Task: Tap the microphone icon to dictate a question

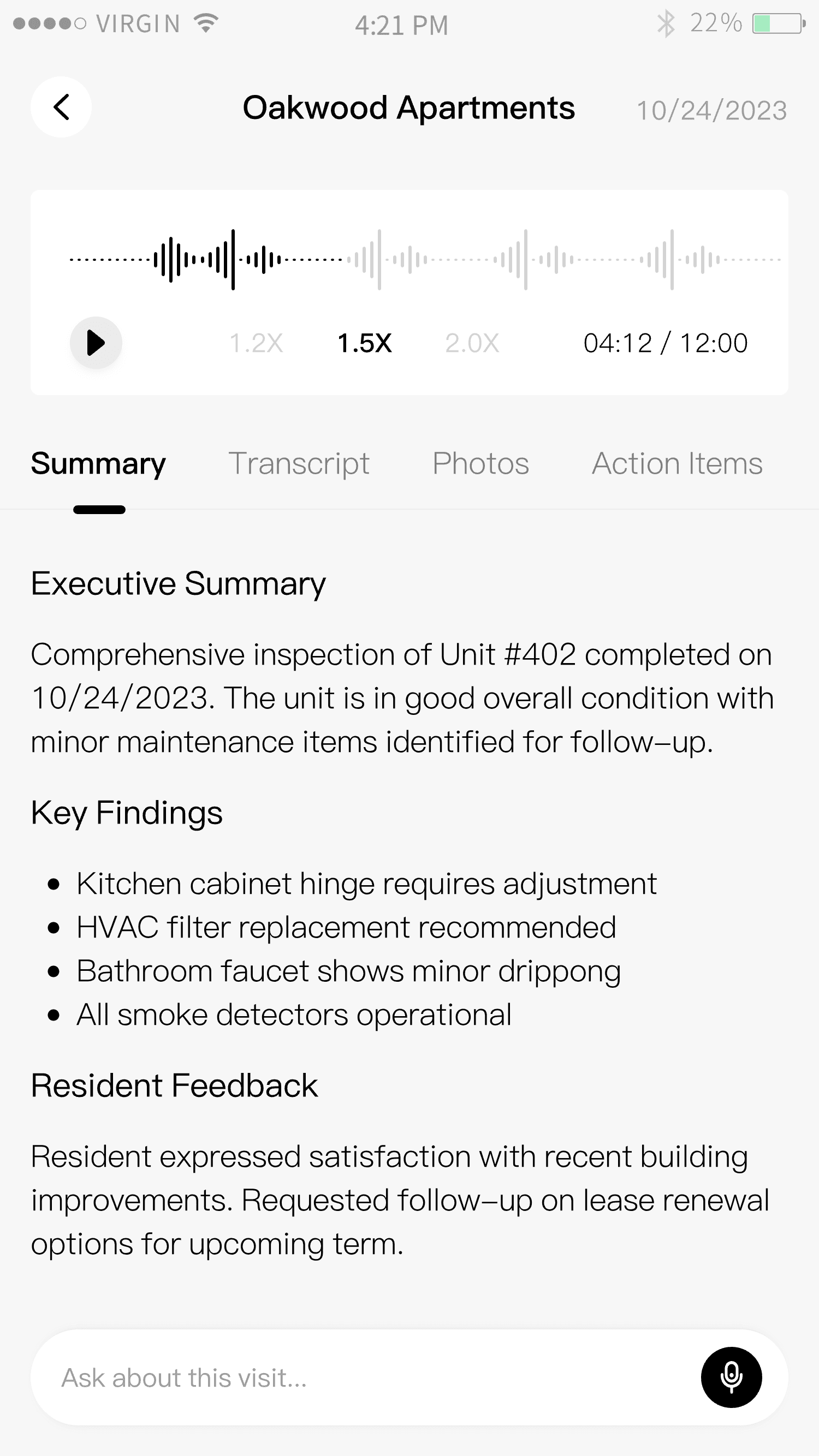Action: tap(730, 1378)
